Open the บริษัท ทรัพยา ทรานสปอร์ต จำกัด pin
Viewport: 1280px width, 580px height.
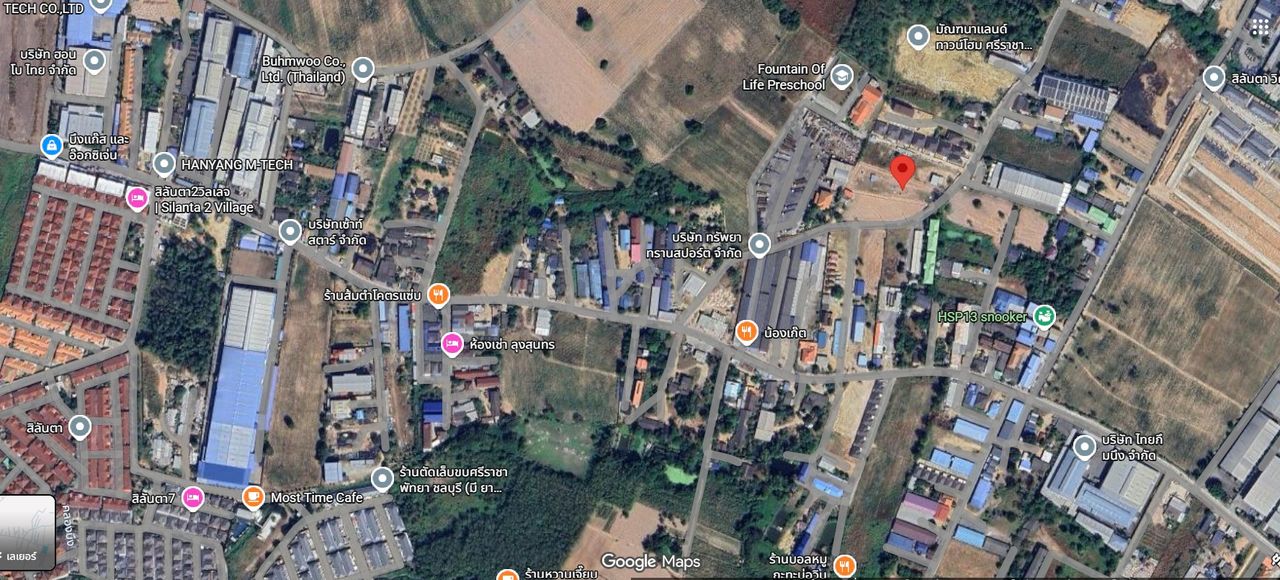pos(760,244)
